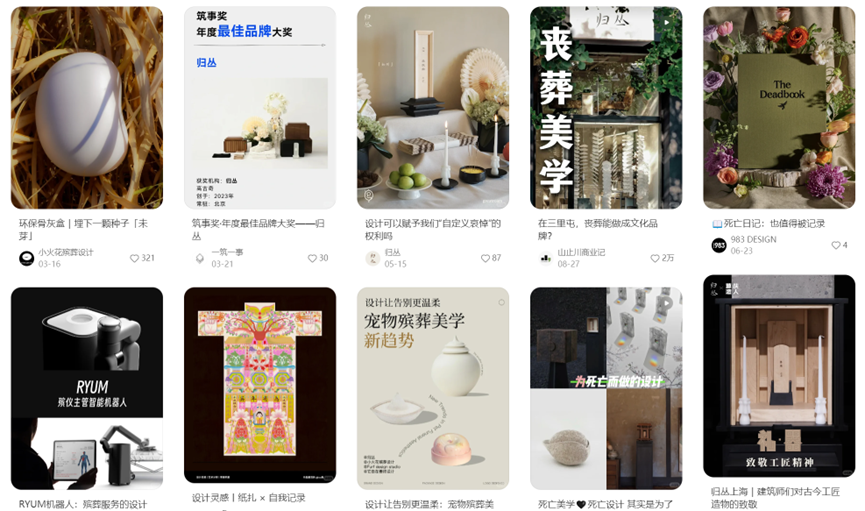
Task: Open the 死亡美学 死亡设计 post
Action: point(606,388)
